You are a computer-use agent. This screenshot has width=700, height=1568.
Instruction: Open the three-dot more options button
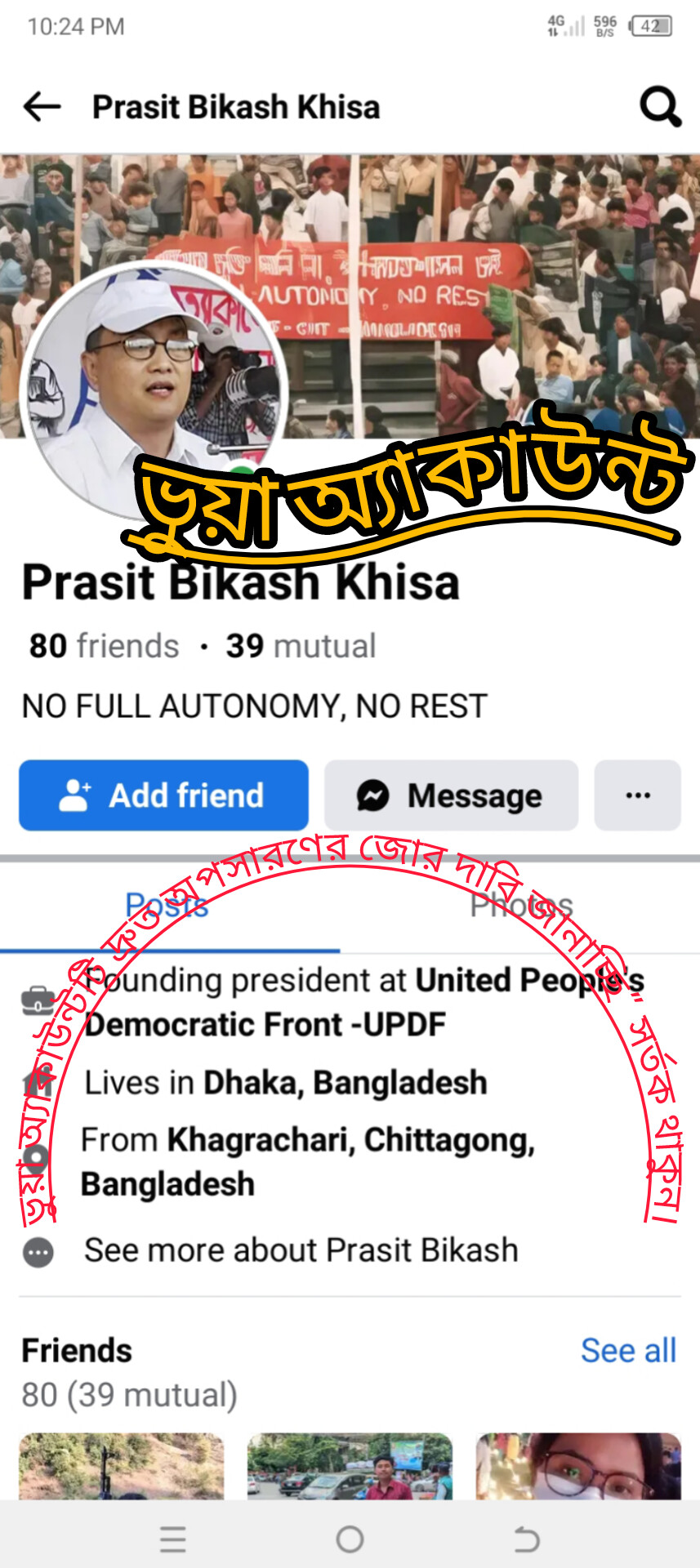click(638, 795)
